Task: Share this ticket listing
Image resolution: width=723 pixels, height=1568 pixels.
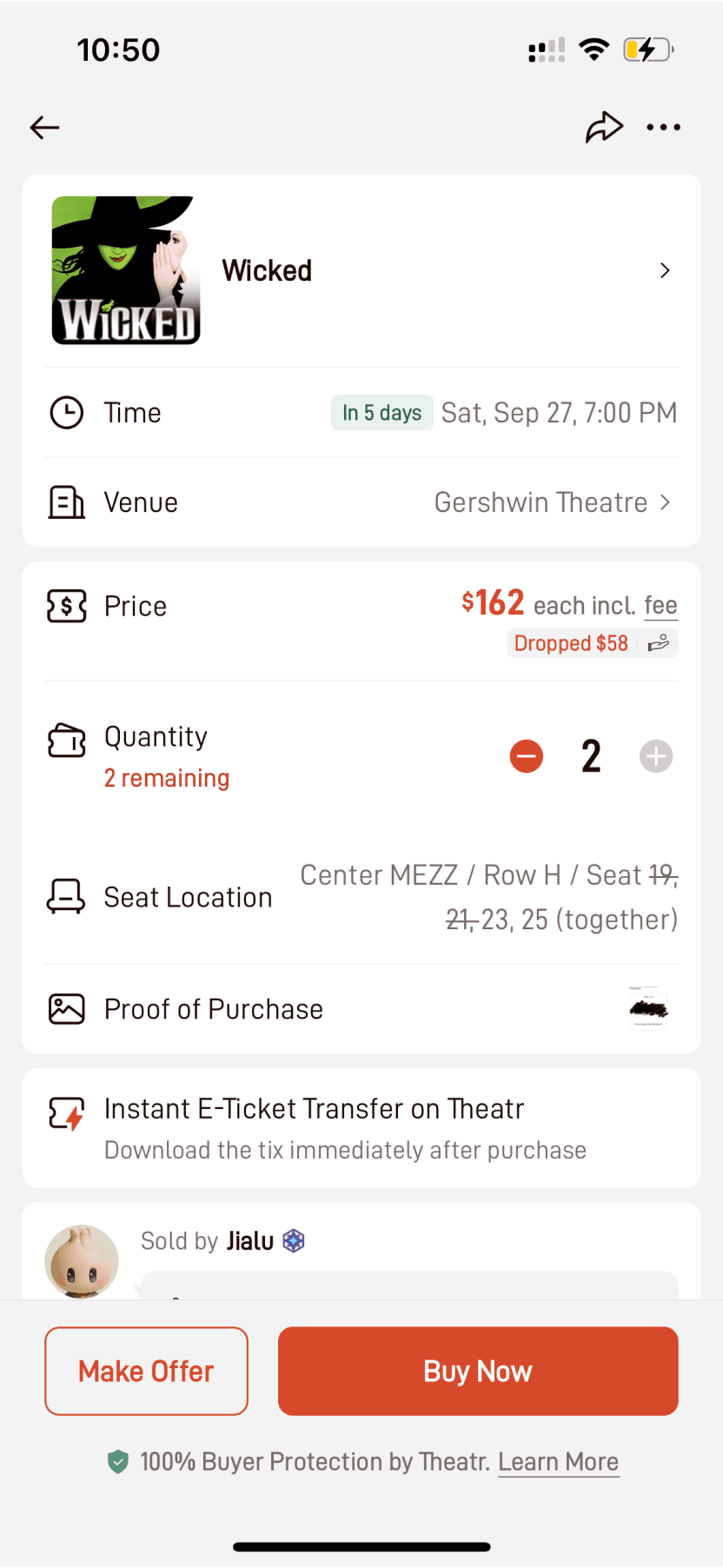Action: 604,128
